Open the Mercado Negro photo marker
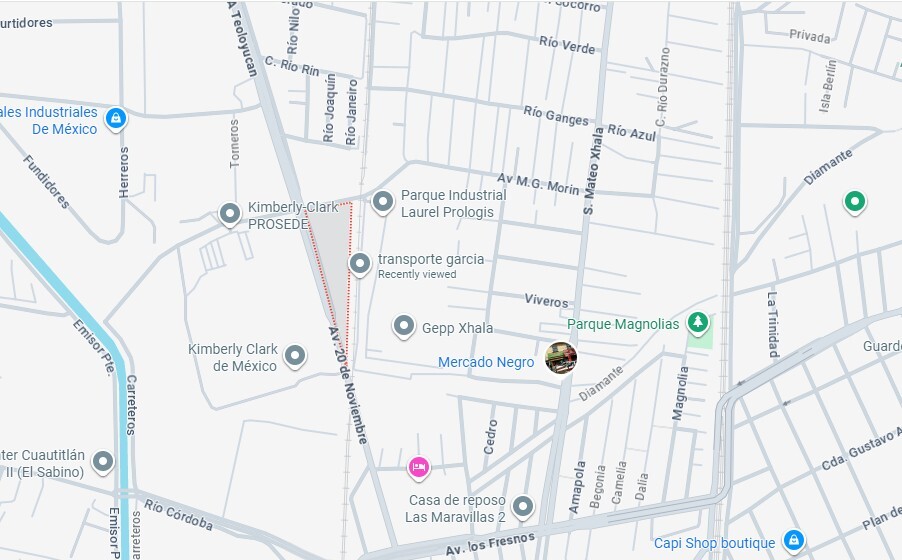Screen dimensions: 902x560 coord(561,357)
